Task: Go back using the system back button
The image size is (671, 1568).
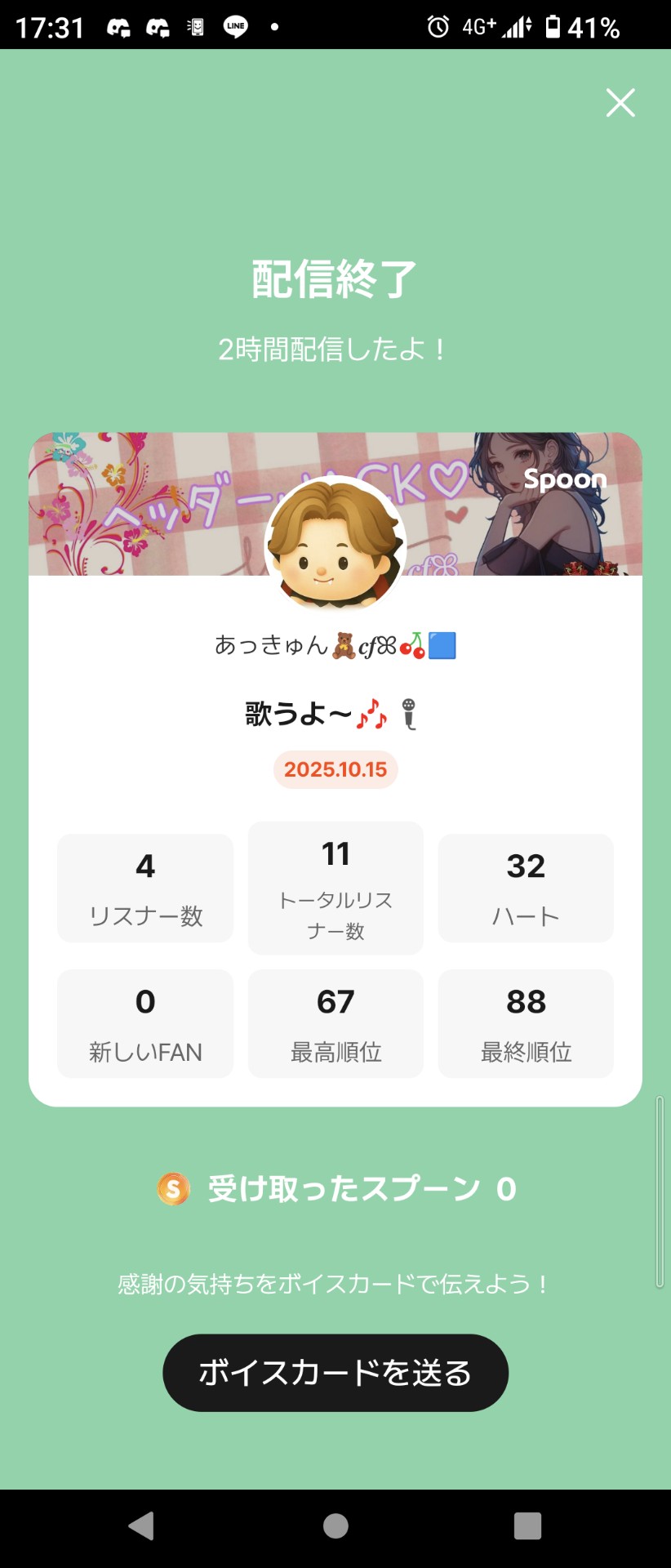Action: (x=141, y=1526)
